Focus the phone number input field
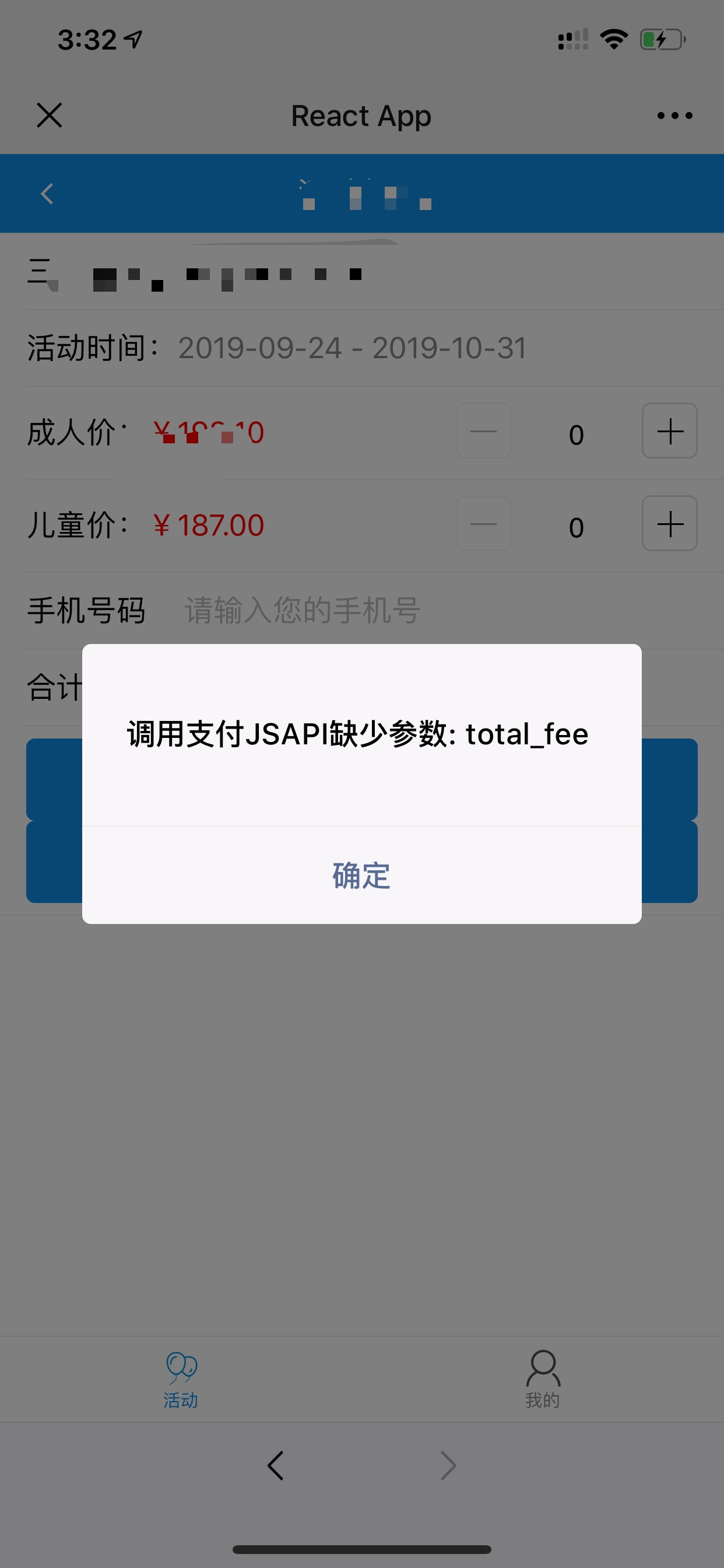The image size is (724, 1568). 426,611
